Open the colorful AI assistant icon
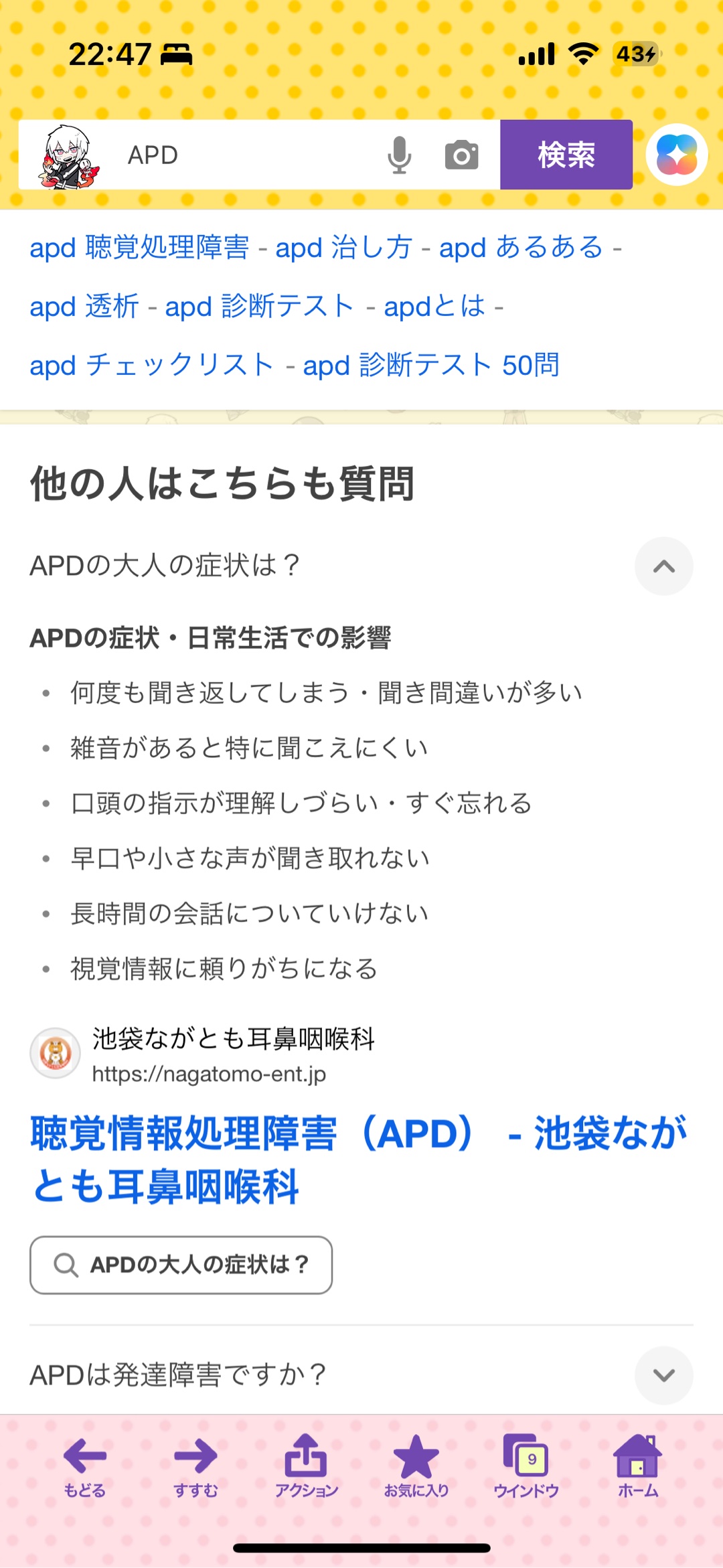723x1568 pixels. pyautogui.click(x=676, y=155)
